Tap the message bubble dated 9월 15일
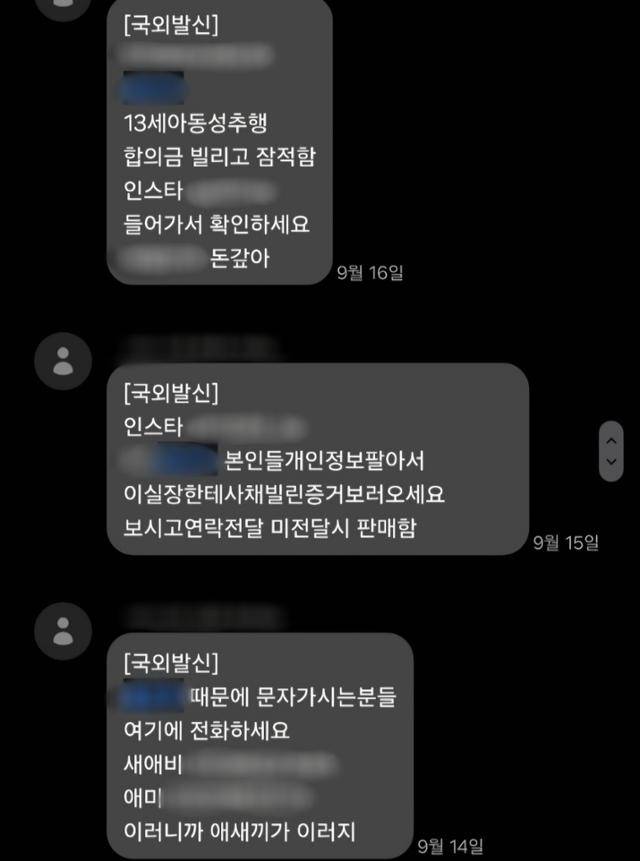 coord(316,458)
